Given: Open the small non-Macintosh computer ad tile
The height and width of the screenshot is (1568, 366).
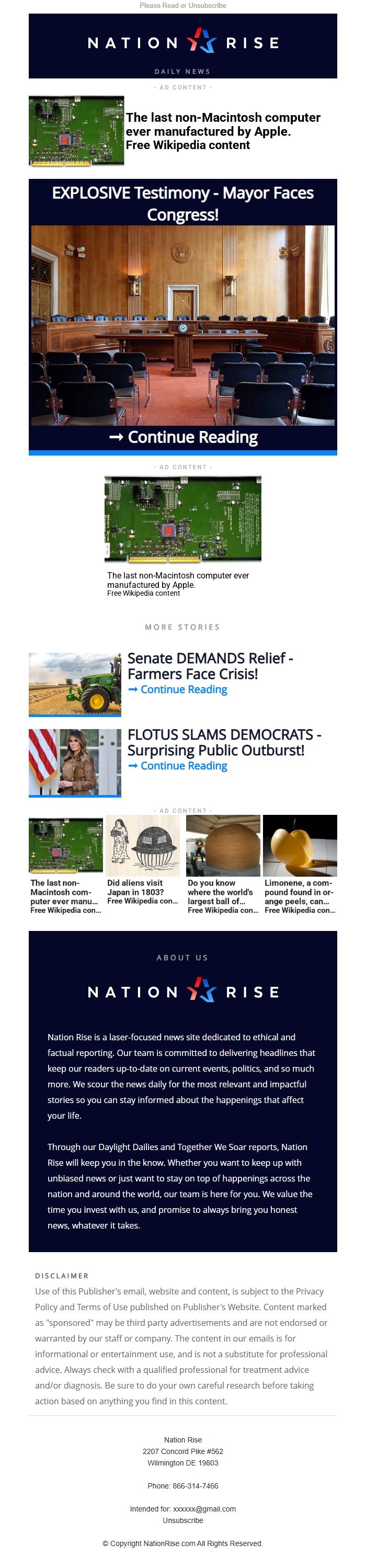Looking at the screenshot, I should click(x=66, y=865).
